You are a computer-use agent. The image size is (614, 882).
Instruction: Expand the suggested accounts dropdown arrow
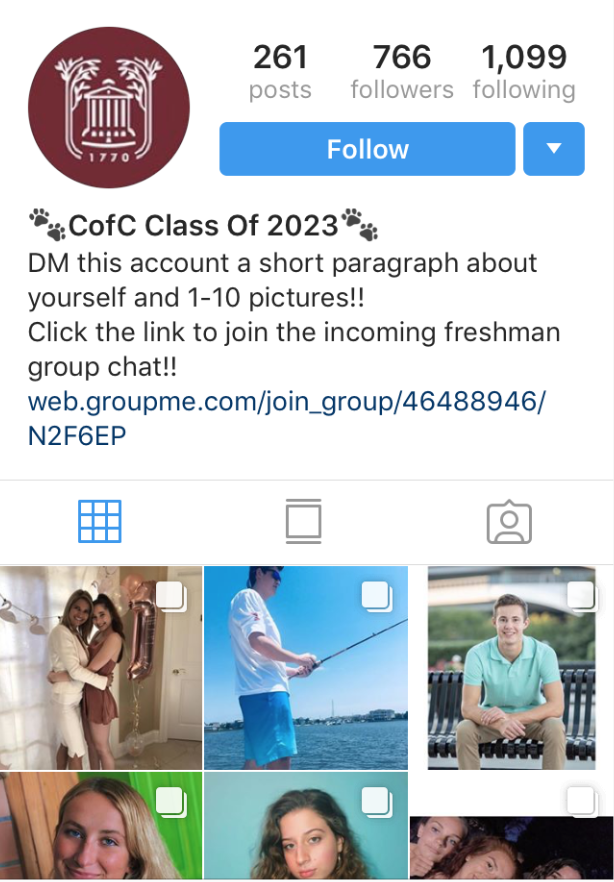pos(553,149)
